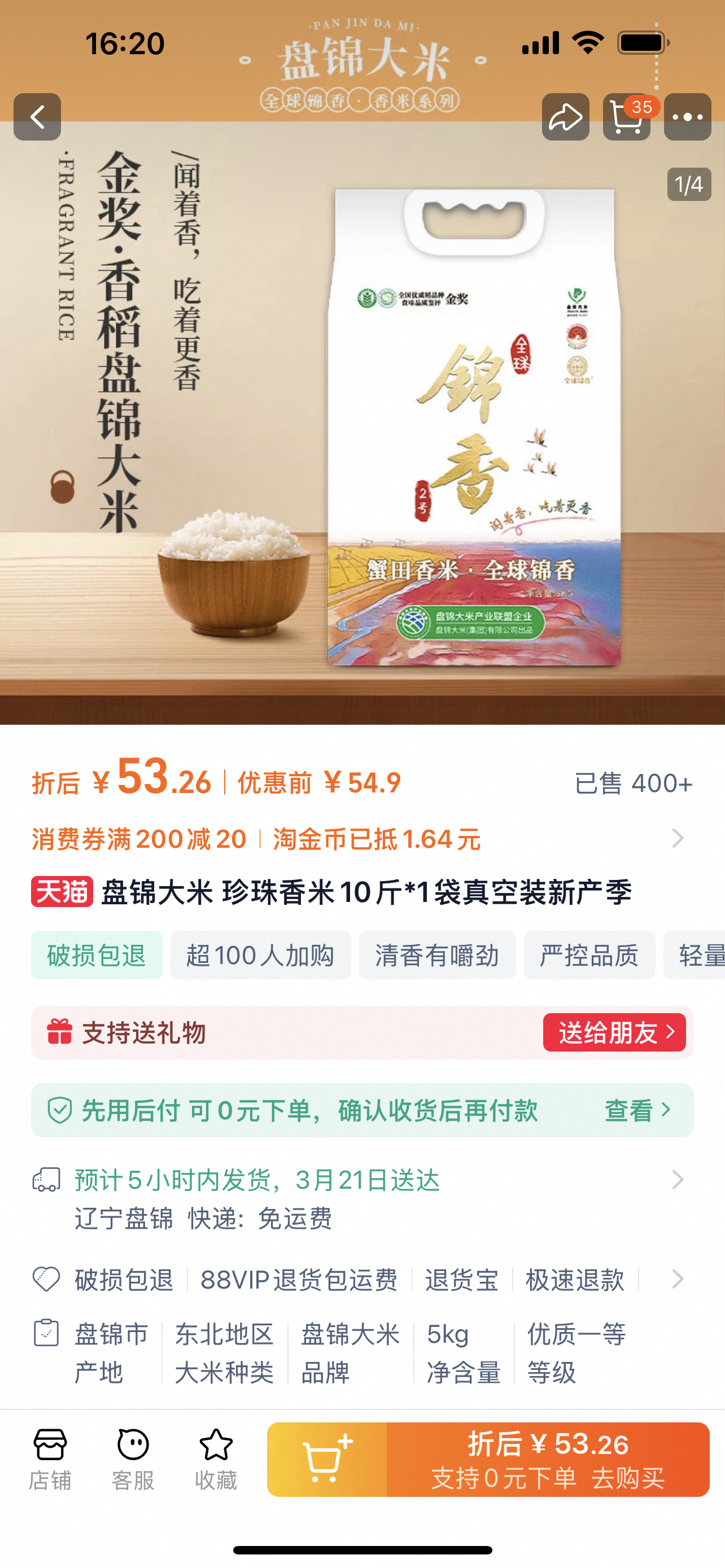
Task: Contact customer service (客服)
Action: click(133, 1460)
